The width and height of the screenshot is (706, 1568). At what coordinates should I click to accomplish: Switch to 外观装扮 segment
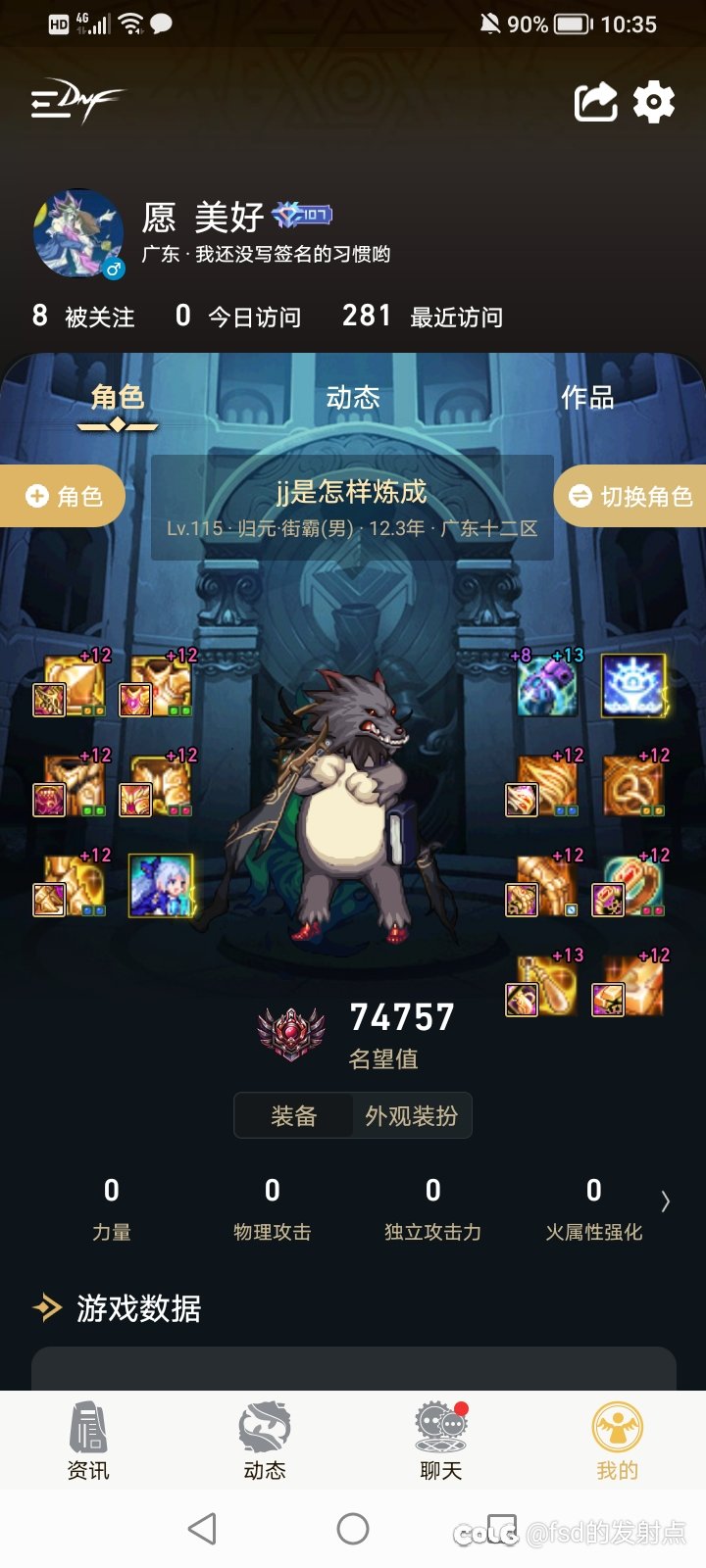(412, 1116)
